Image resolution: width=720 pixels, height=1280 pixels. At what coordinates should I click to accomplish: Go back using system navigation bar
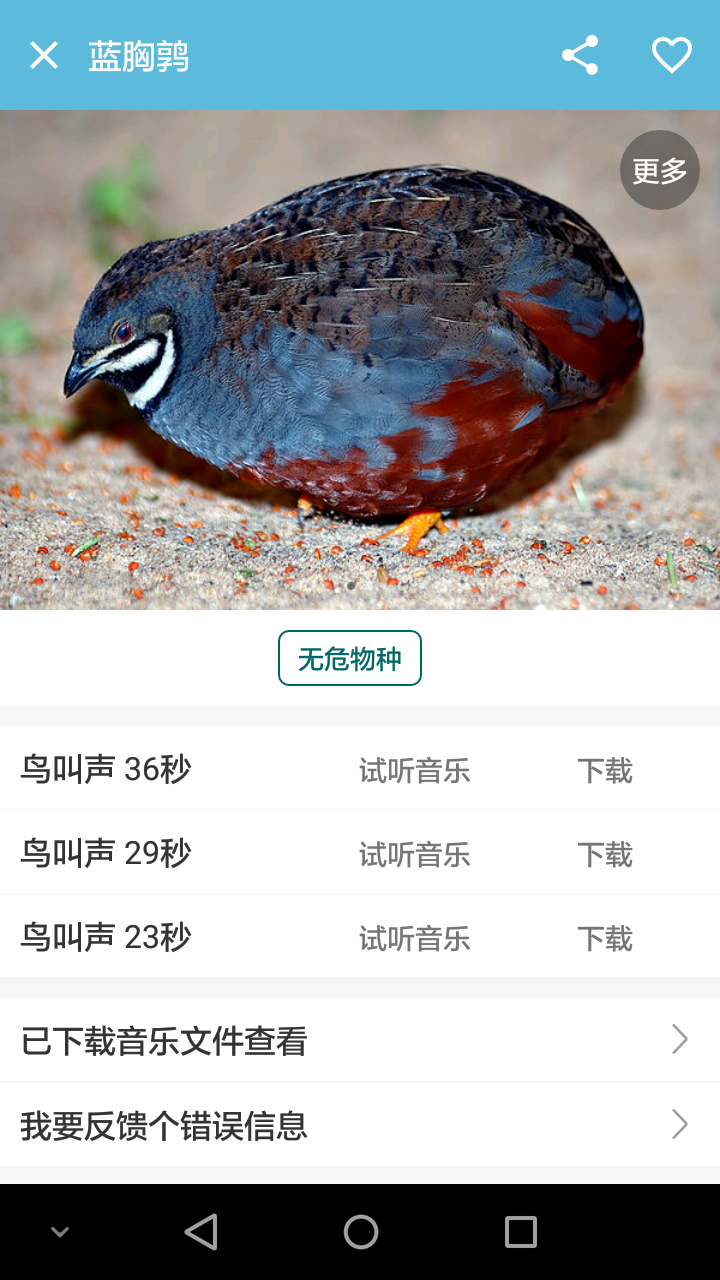point(201,1232)
